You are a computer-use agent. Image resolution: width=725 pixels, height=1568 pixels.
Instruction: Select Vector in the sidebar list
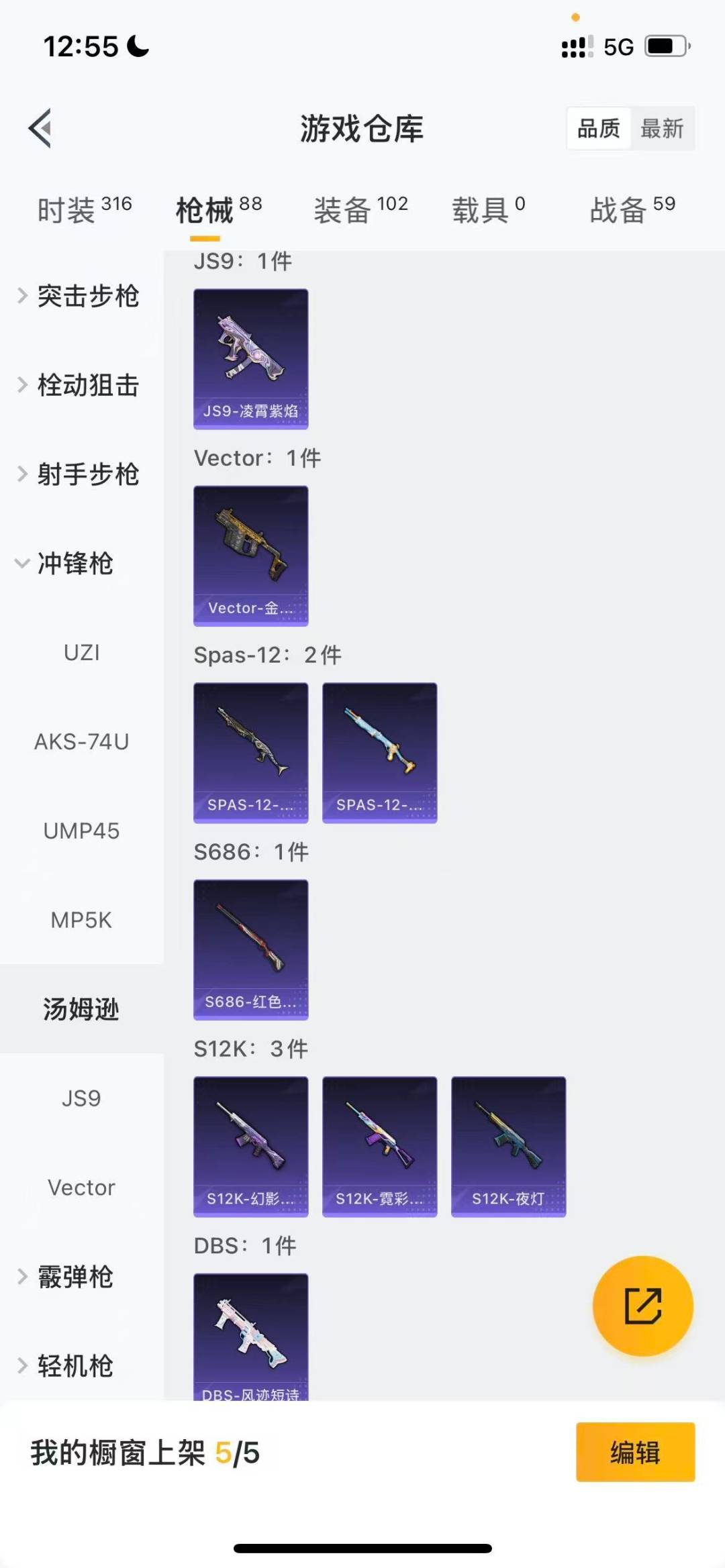point(82,1187)
